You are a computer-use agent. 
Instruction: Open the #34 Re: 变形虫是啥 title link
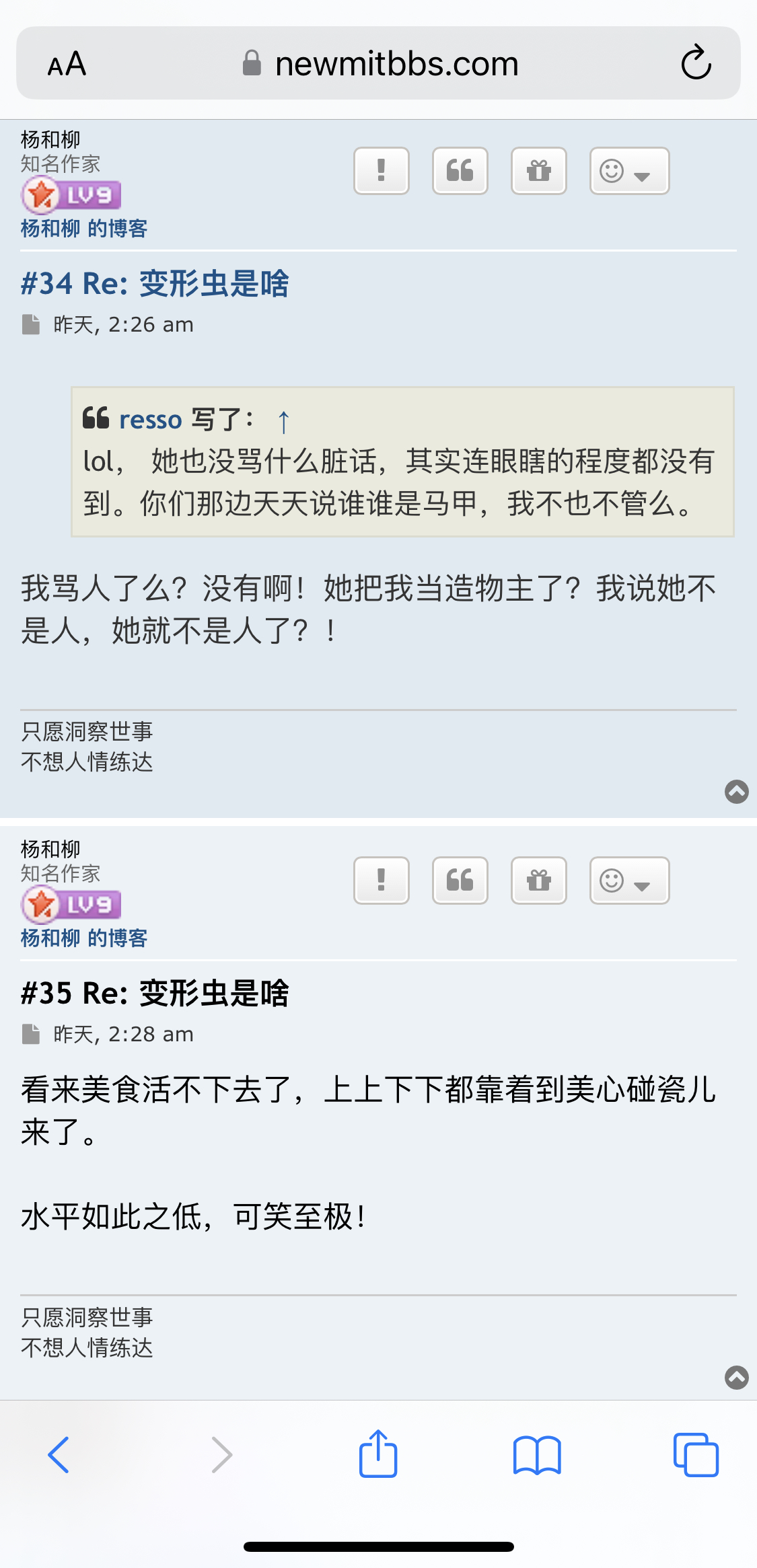pyautogui.click(x=155, y=283)
